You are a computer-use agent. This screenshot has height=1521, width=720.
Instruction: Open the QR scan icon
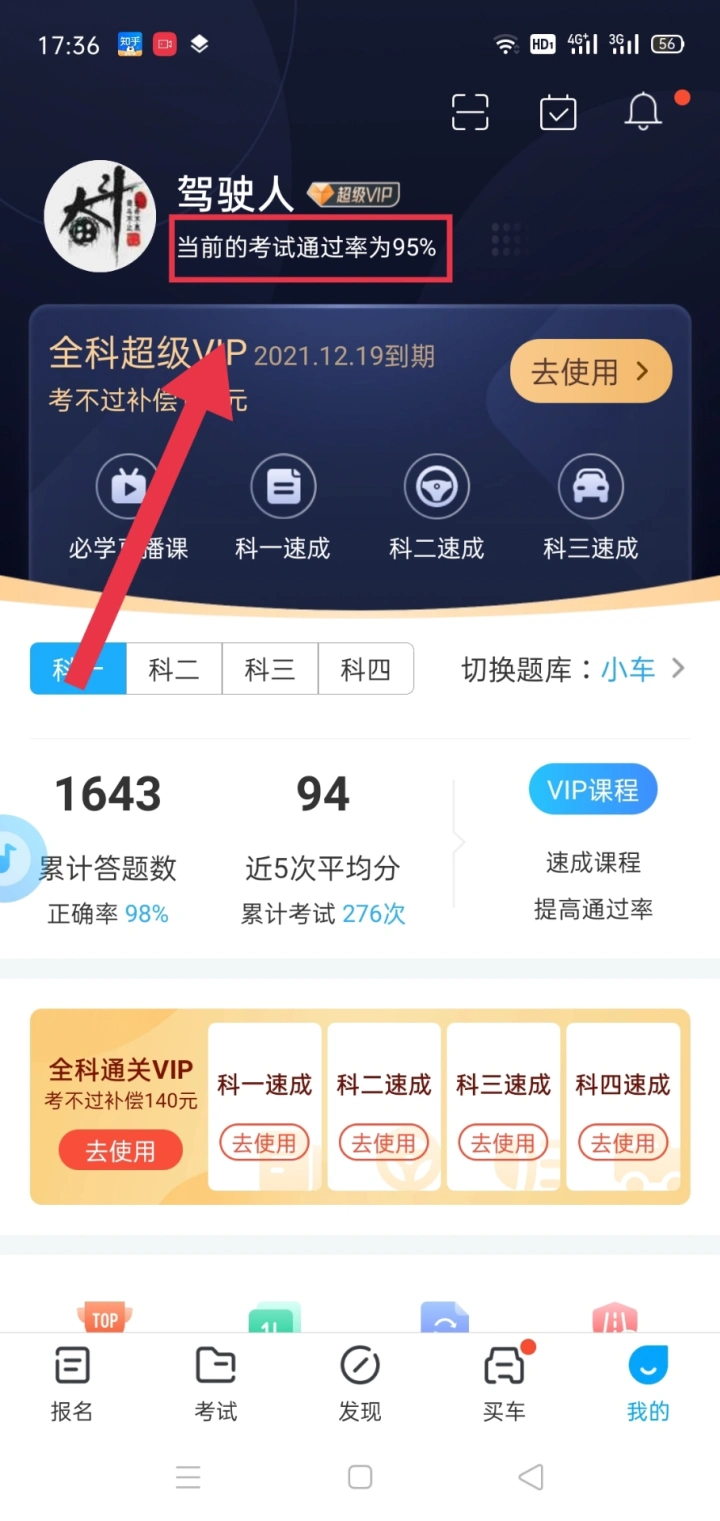click(470, 112)
